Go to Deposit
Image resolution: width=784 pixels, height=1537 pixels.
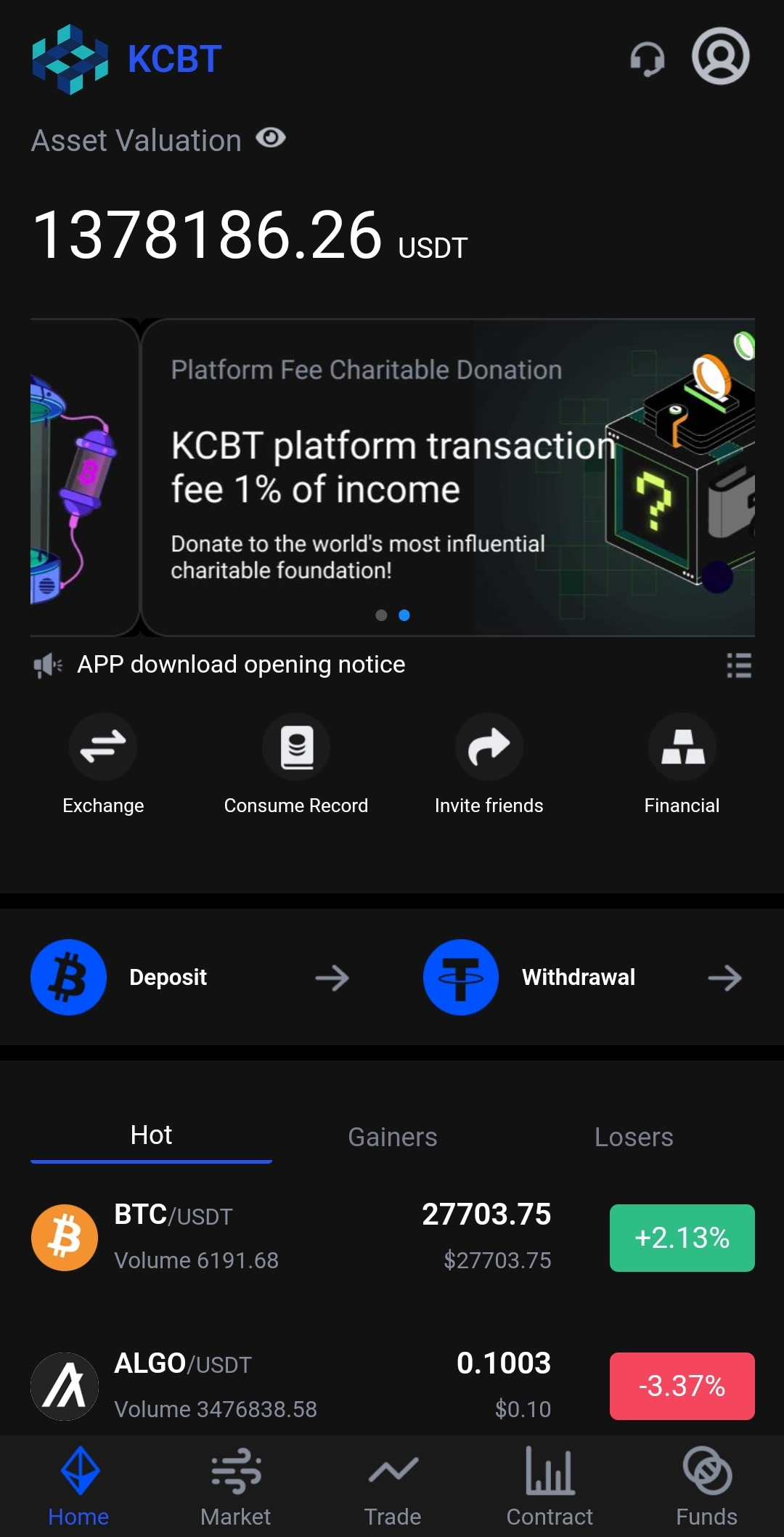[190, 978]
